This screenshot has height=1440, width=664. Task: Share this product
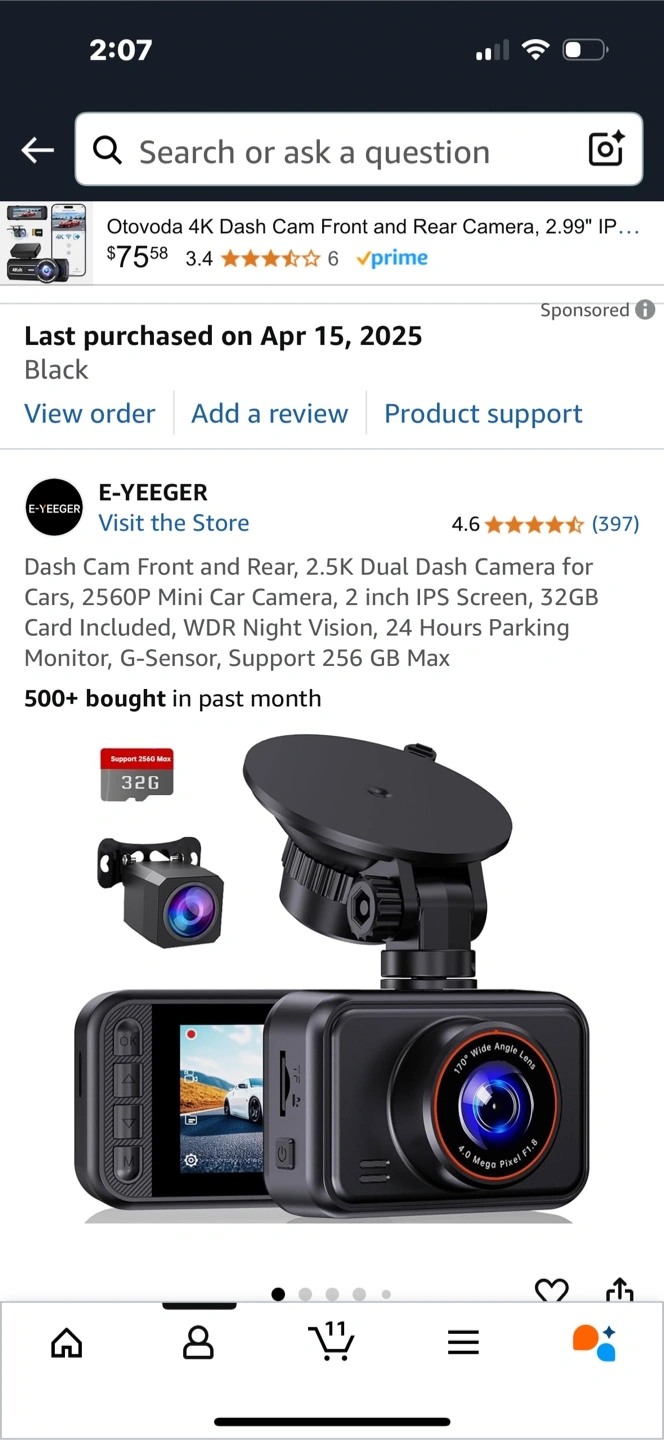pyautogui.click(x=620, y=1290)
